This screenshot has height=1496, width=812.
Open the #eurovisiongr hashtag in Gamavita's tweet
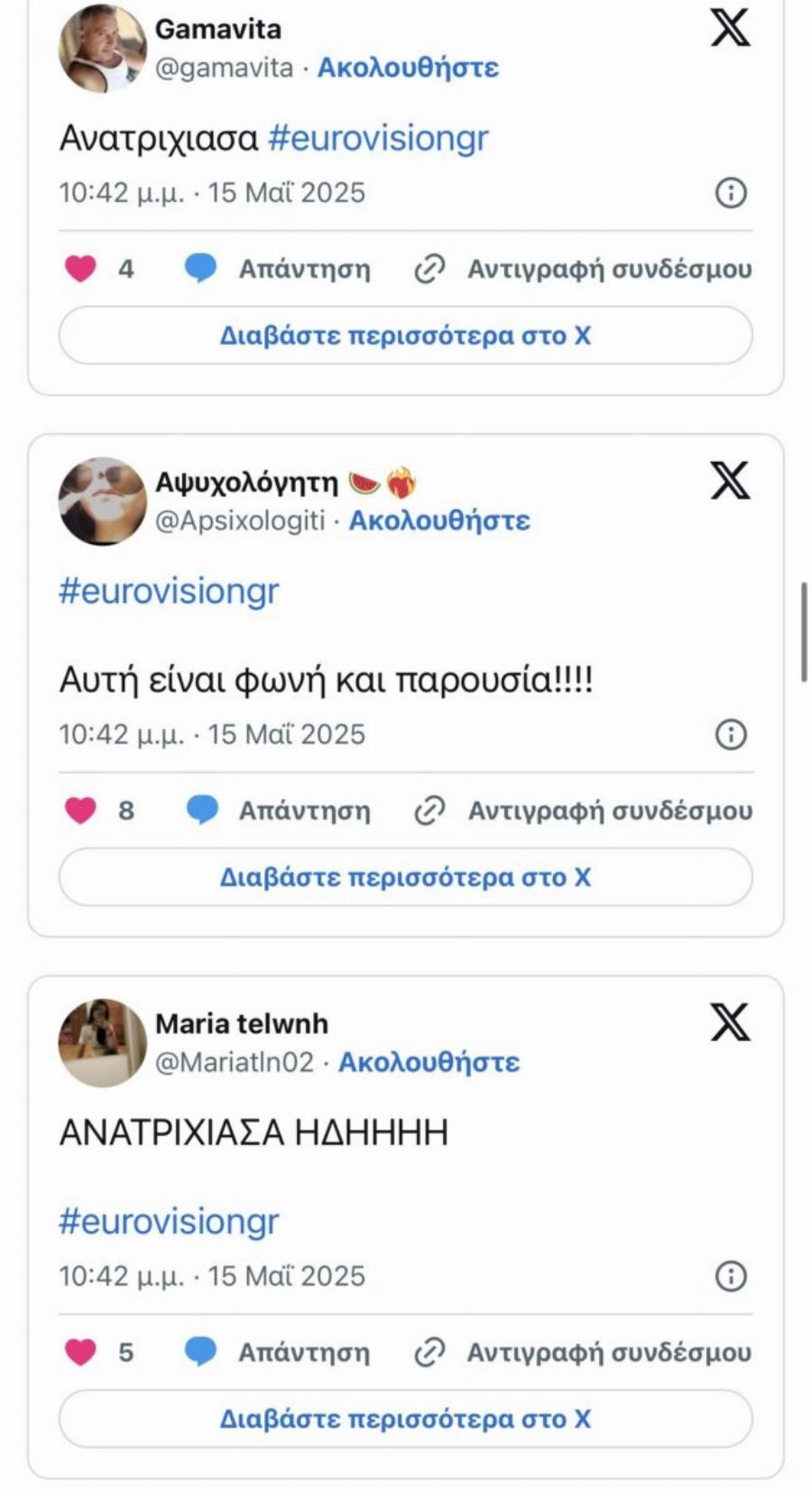[379, 139]
